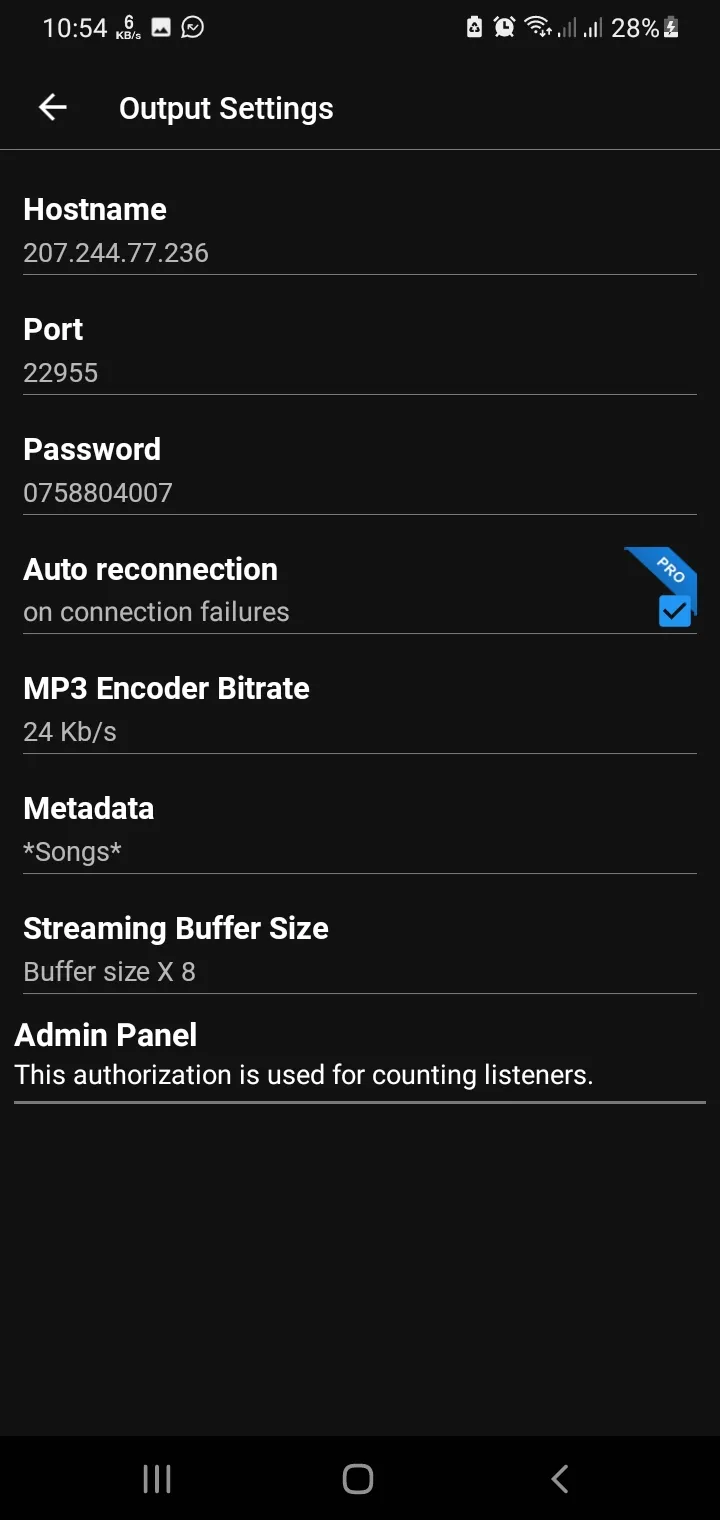The width and height of the screenshot is (720, 1520).
Task: Go back from Output Settings
Action: click(52, 108)
